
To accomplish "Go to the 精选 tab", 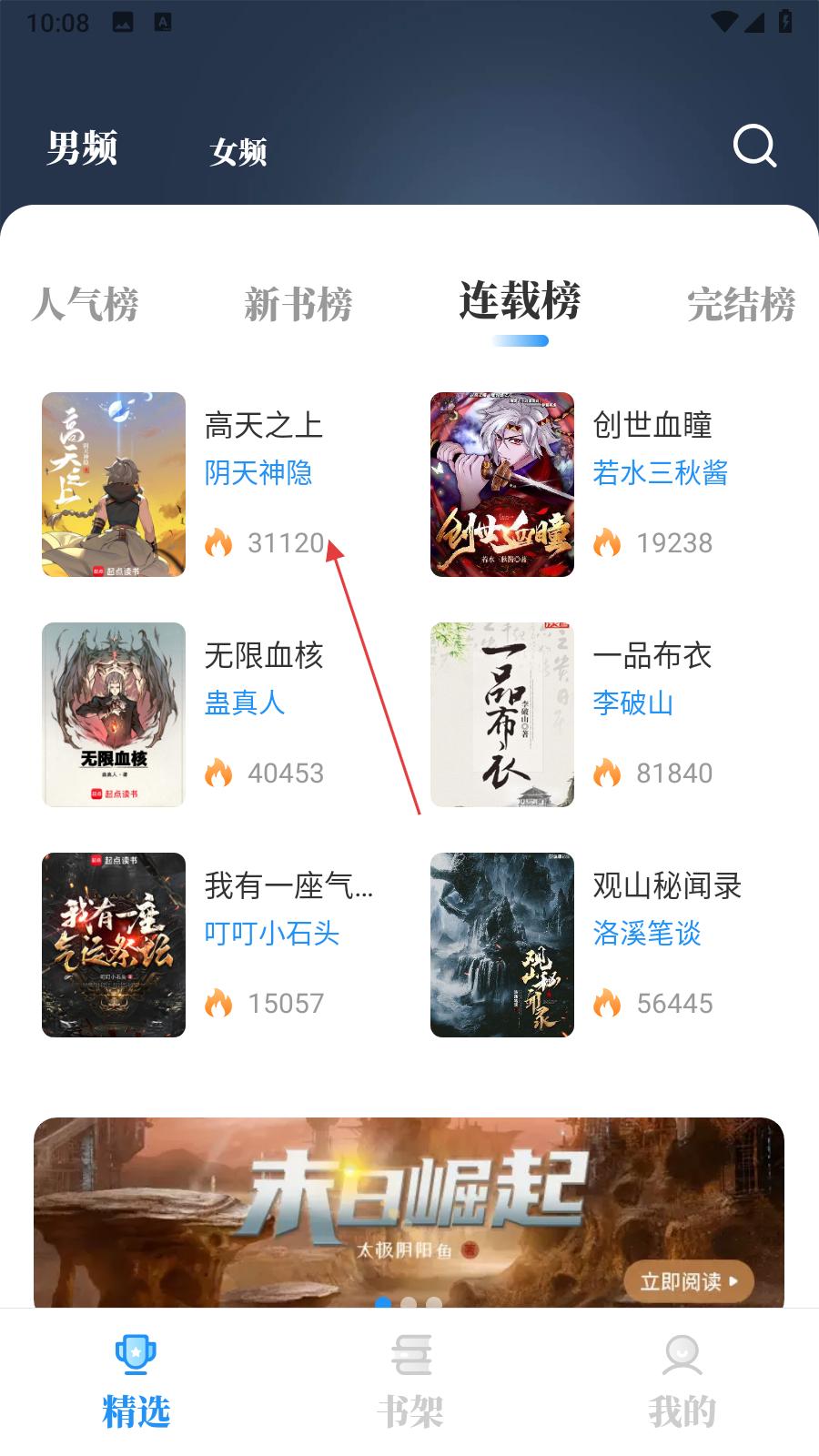I will [136, 1381].
